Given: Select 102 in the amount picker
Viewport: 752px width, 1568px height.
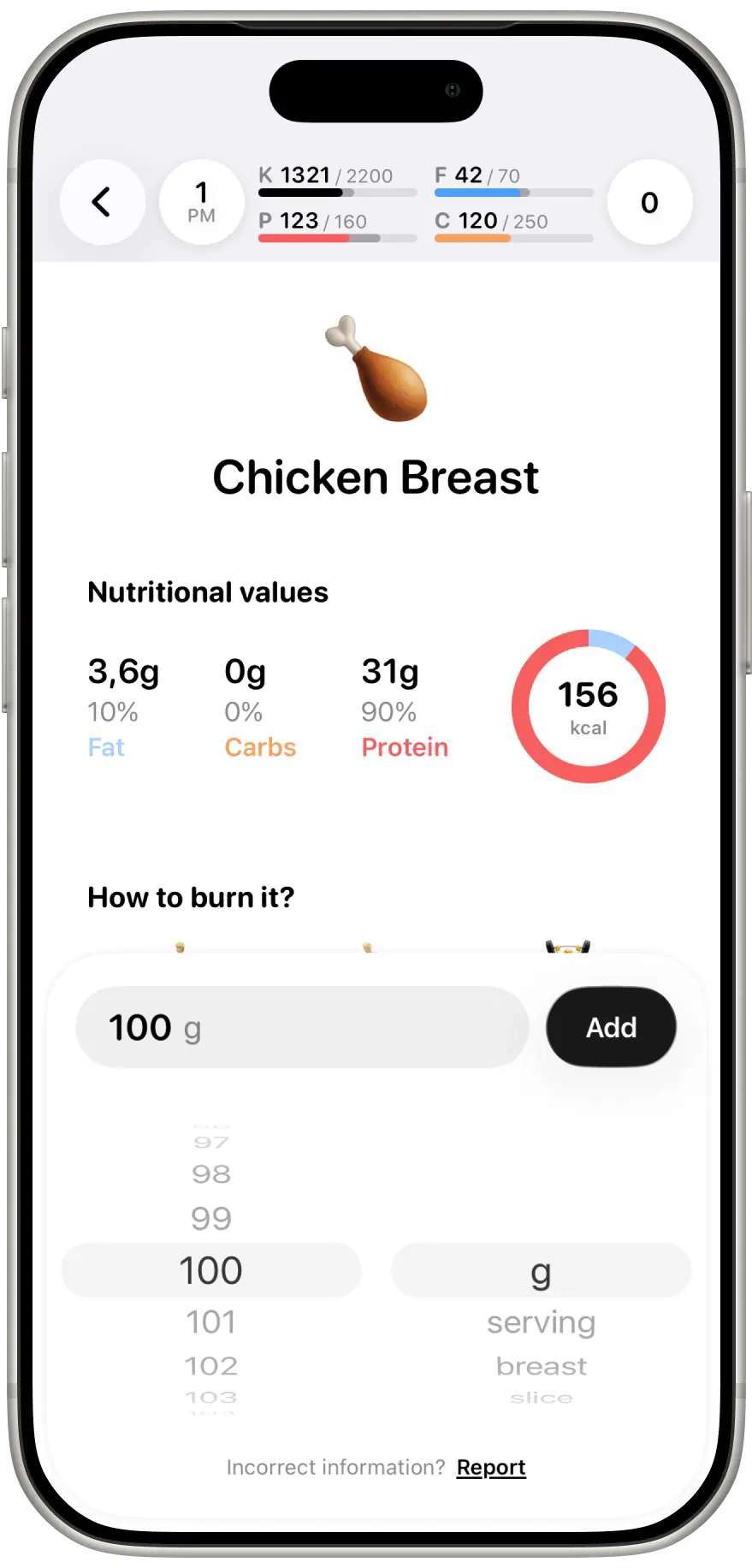Looking at the screenshot, I should click(211, 1366).
